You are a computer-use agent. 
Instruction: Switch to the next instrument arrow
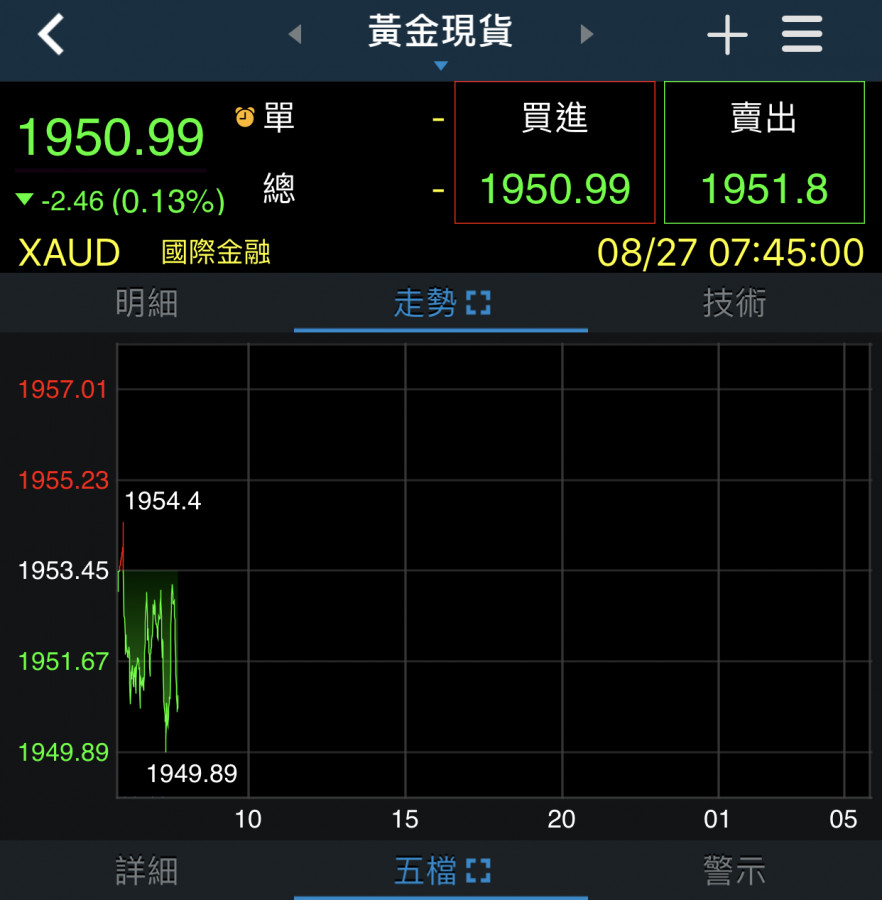click(587, 35)
